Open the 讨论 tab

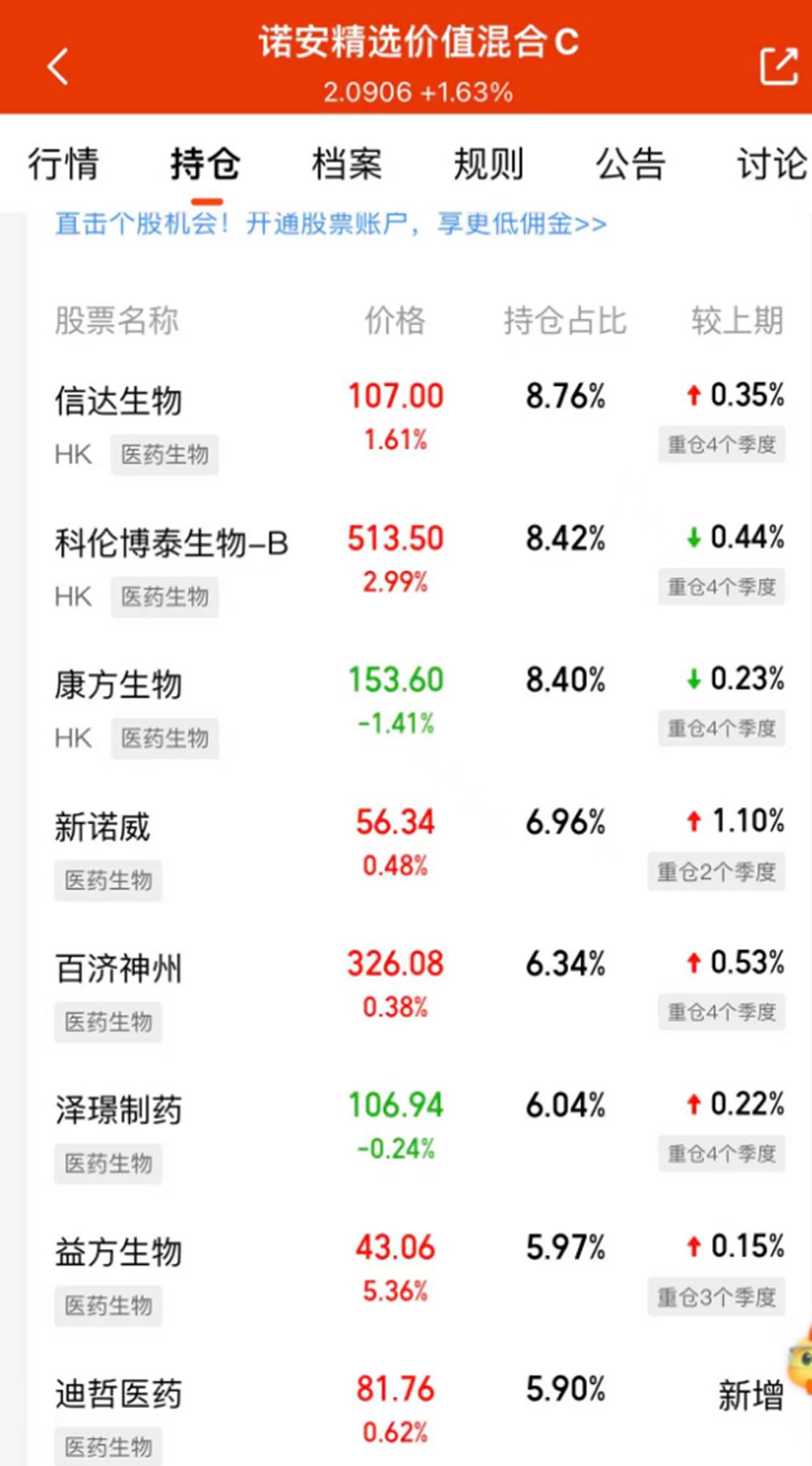[772, 163]
